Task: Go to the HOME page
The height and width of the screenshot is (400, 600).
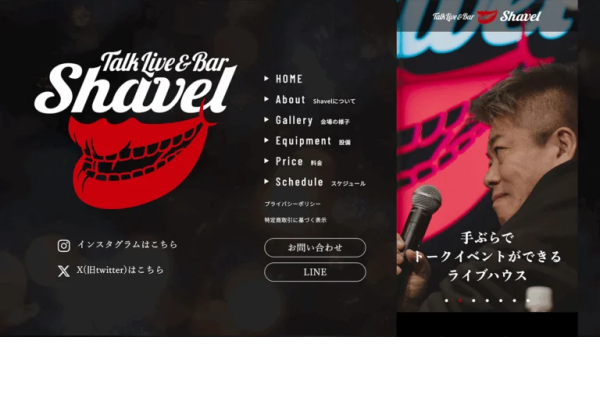Action: click(288, 79)
